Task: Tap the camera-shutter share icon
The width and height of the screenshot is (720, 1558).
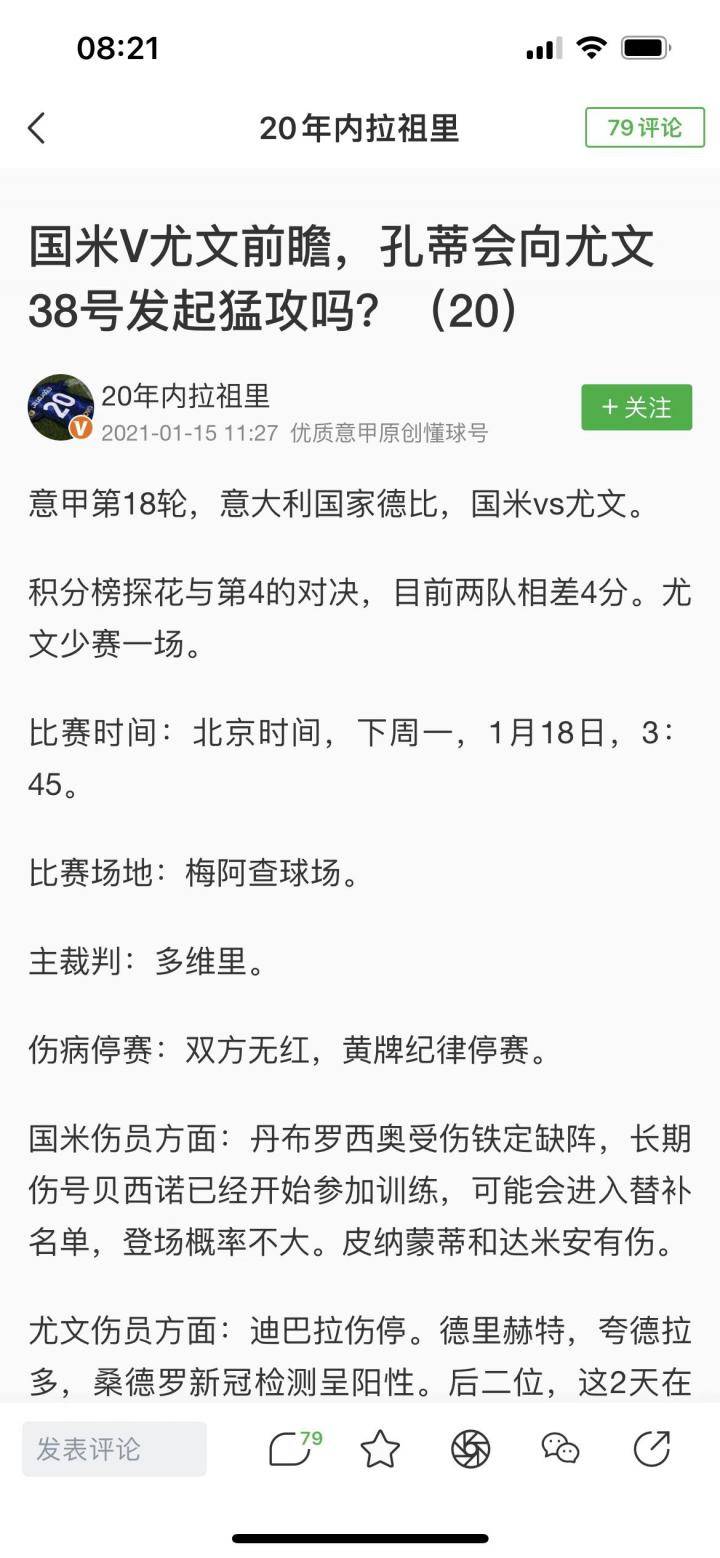Action: (x=470, y=1449)
